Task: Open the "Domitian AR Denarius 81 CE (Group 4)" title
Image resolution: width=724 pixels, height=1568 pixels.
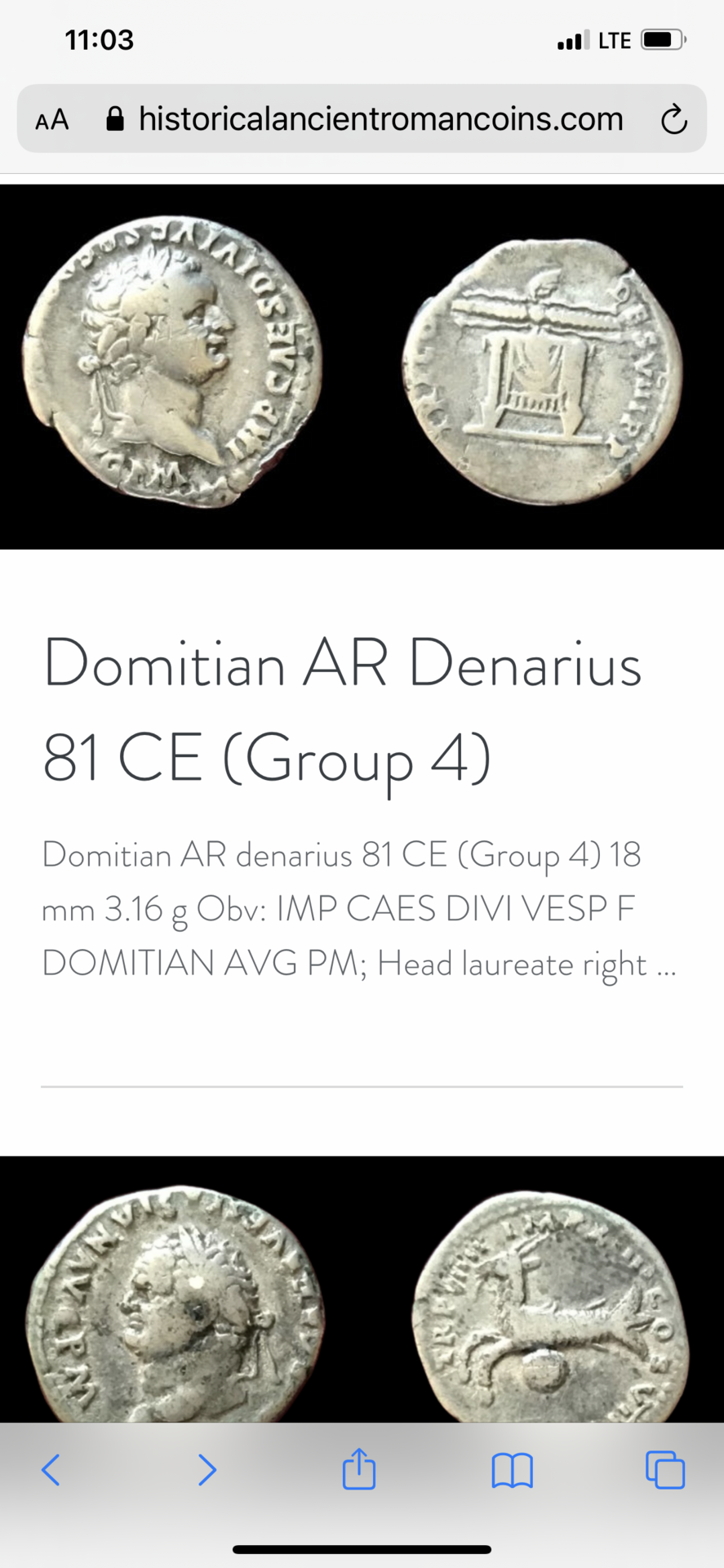Action: pyautogui.click(x=343, y=710)
